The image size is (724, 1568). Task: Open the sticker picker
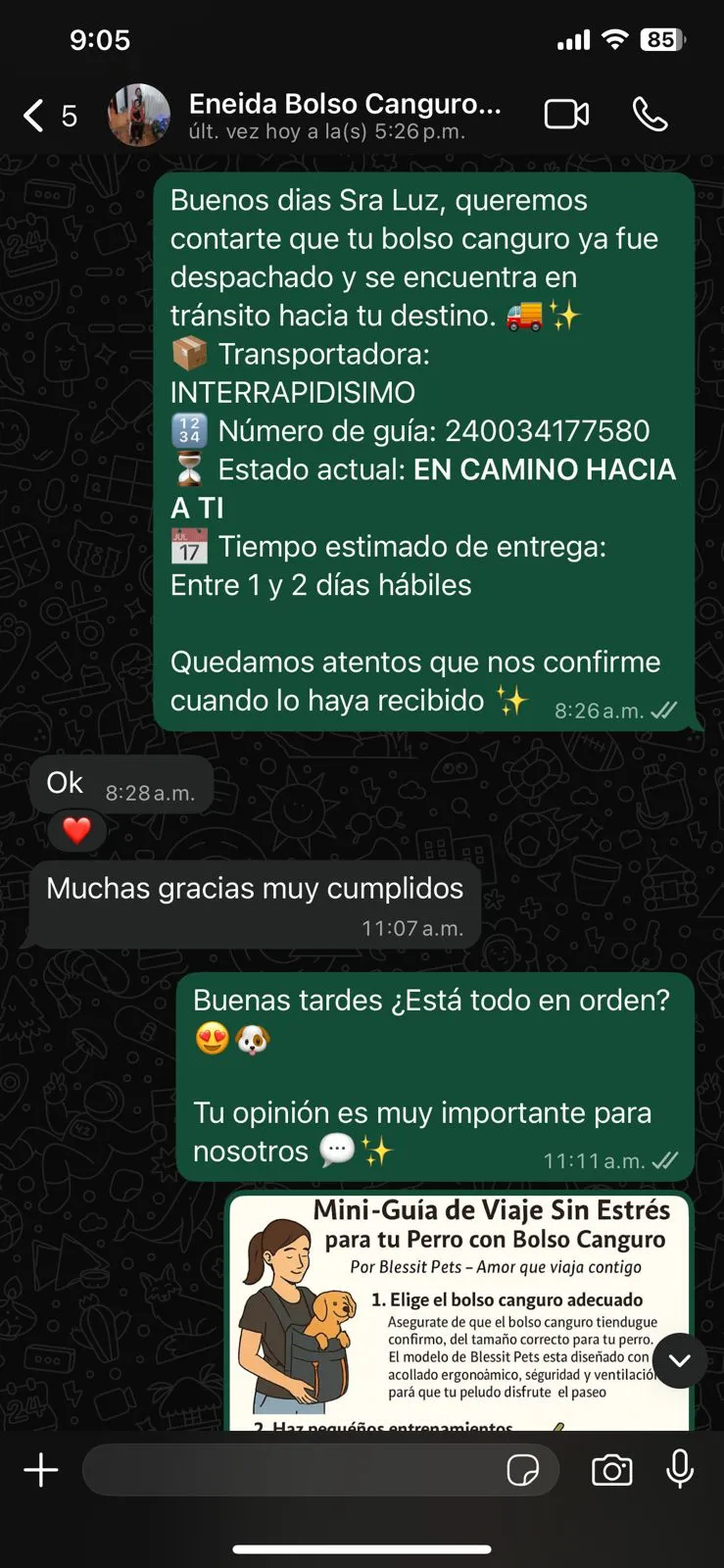pos(523,1470)
